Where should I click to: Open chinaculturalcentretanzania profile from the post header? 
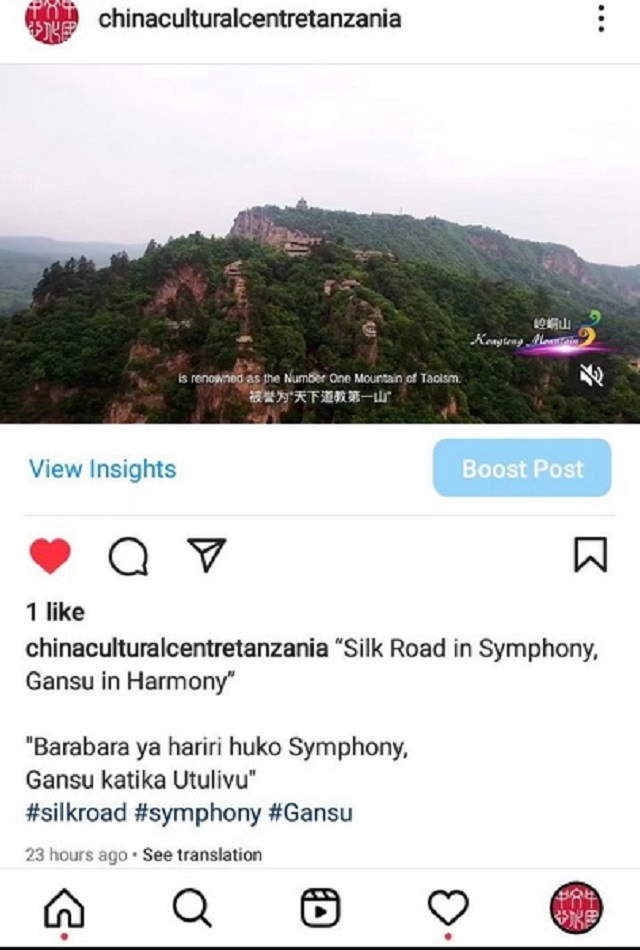click(x=249, y=19)
